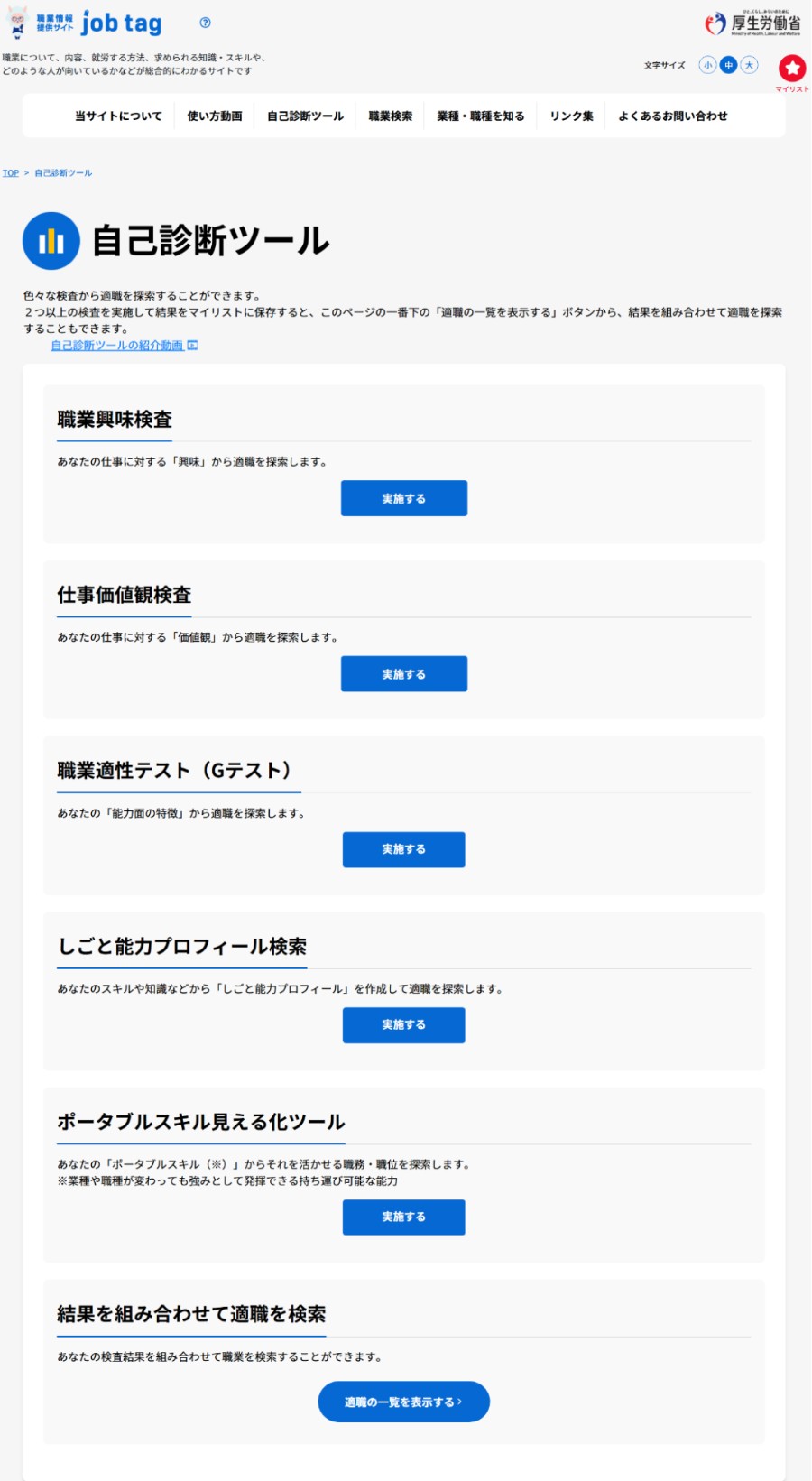
Task: Open 業種・職種を知る menu item
Action: [481, 116]
